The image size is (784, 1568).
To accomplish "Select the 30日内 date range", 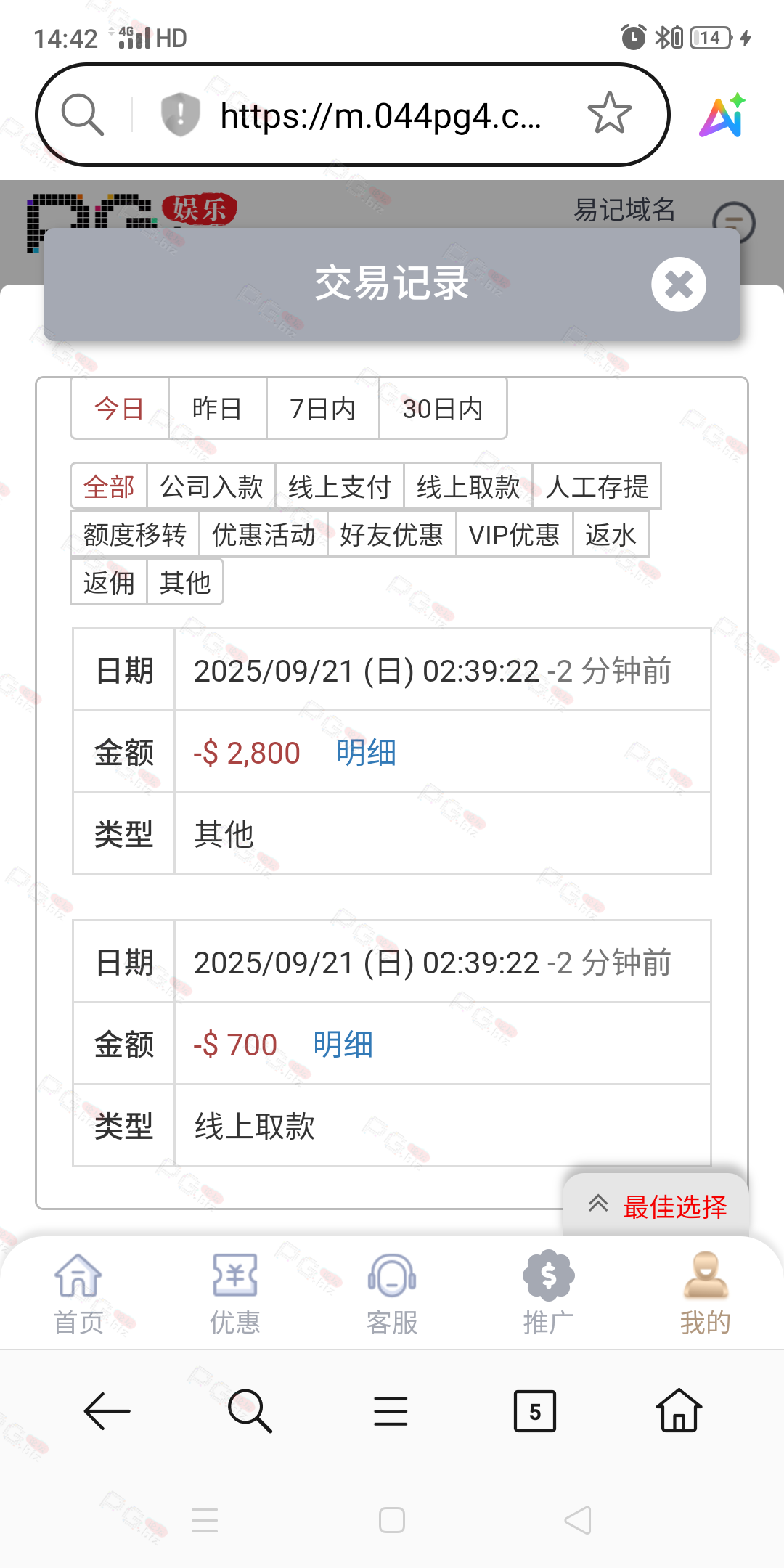I will point(442,409).
